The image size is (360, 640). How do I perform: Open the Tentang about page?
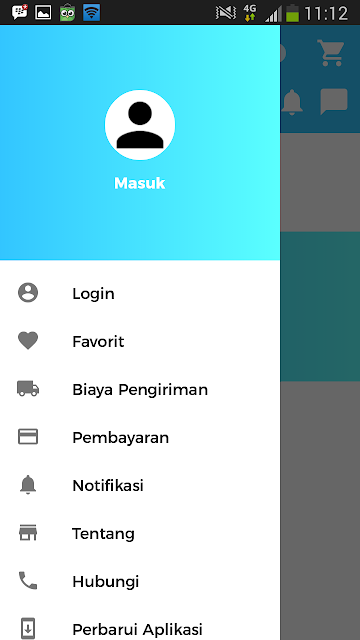point(140,533)
